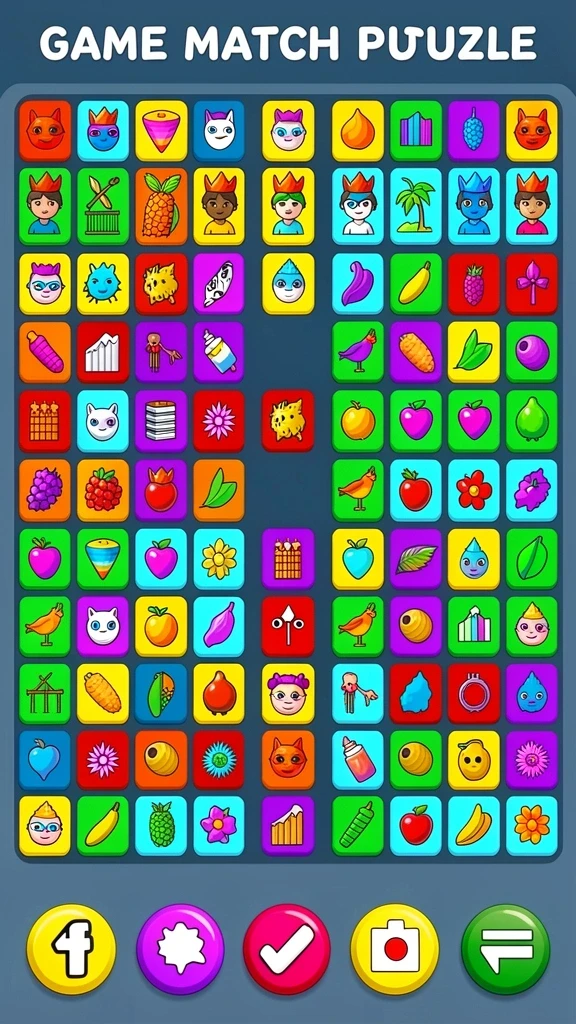Open the yellow camera button
The image size is (576, 1024).
(x=395, y=949)
